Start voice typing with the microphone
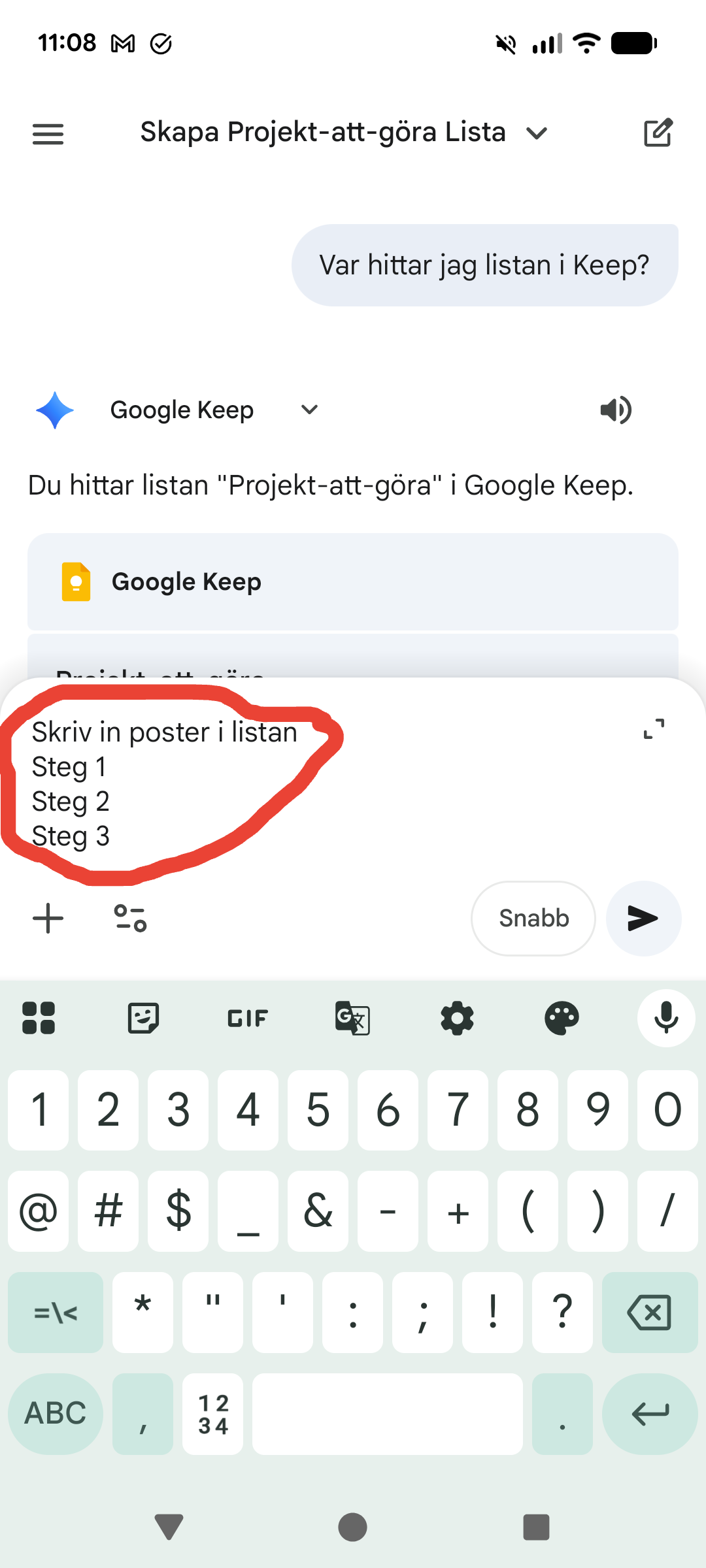 (x=666, y=1018)
